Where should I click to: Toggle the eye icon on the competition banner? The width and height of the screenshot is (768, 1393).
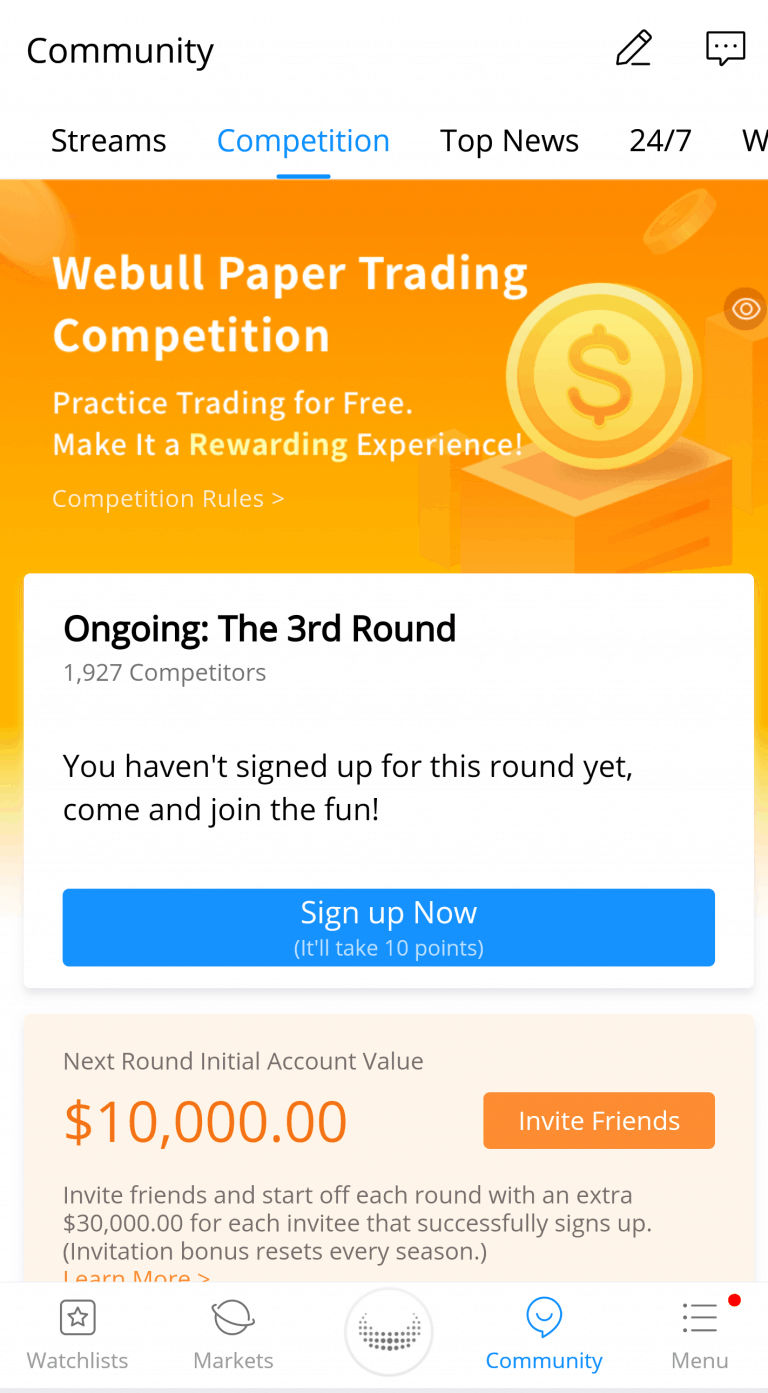746,309
